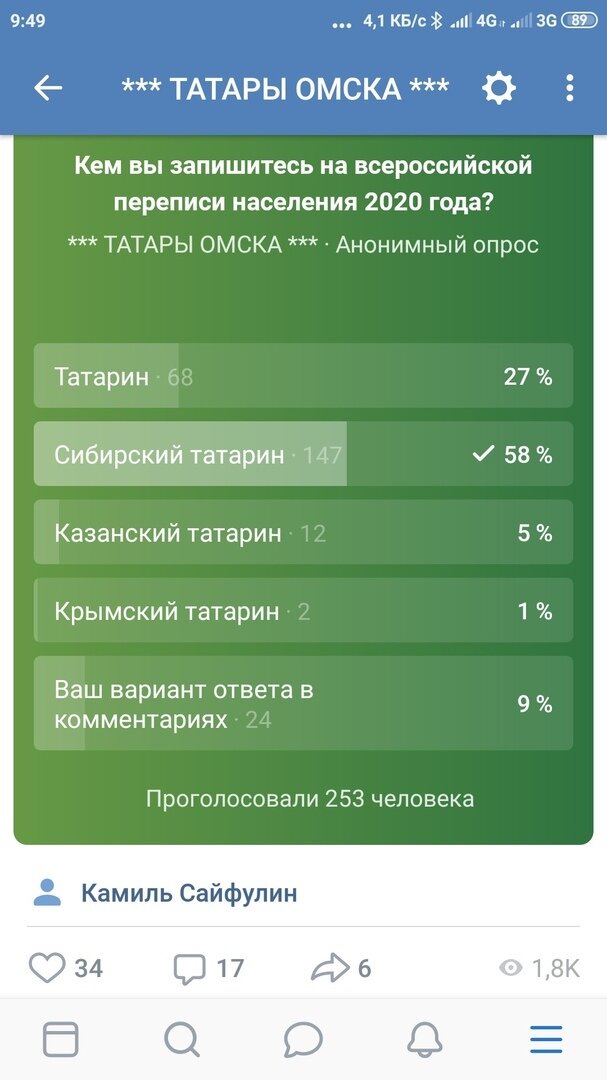Choose Сибирский татарин poll answer
The height and width of the screenshot is (1080, 607).
coord(303,454)
